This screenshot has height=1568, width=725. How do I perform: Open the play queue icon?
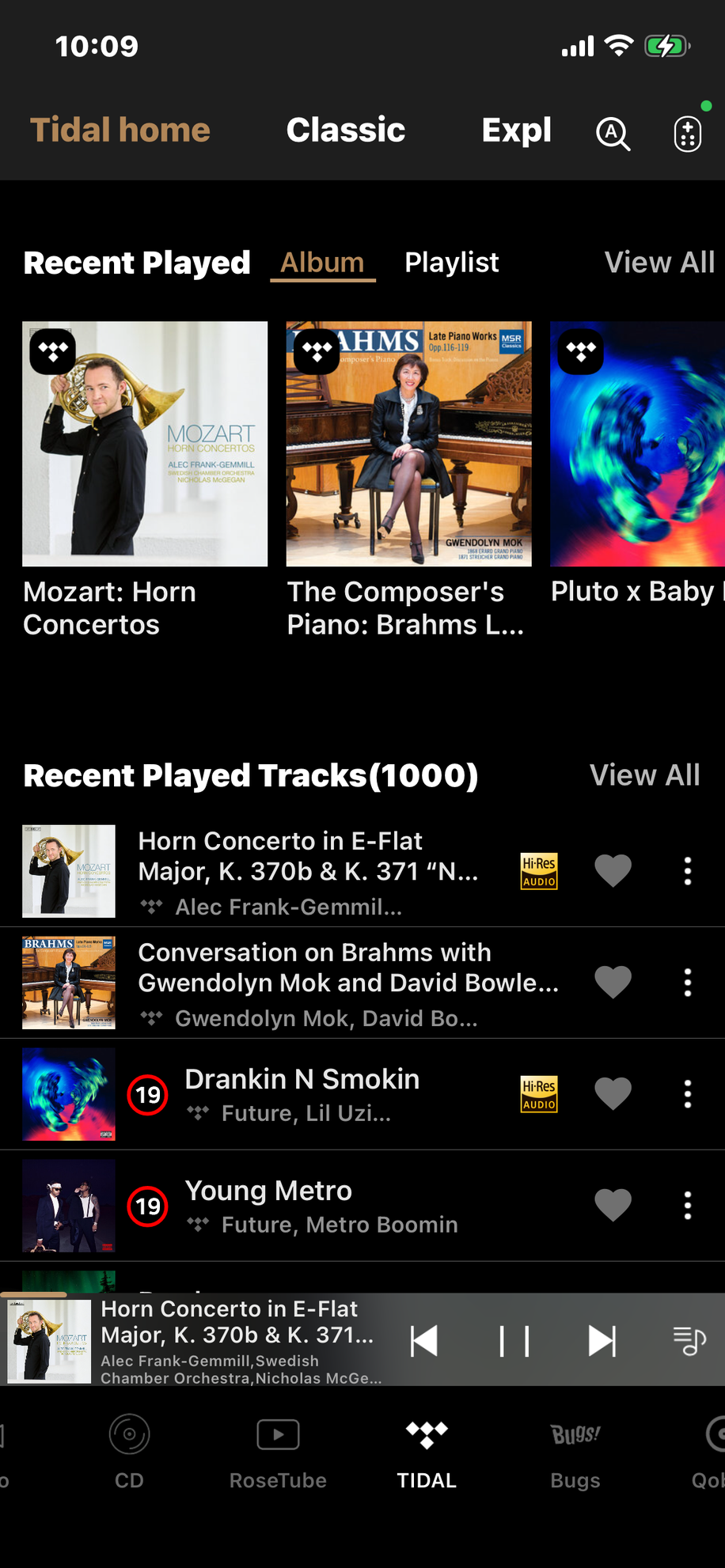pos(689,1341)
